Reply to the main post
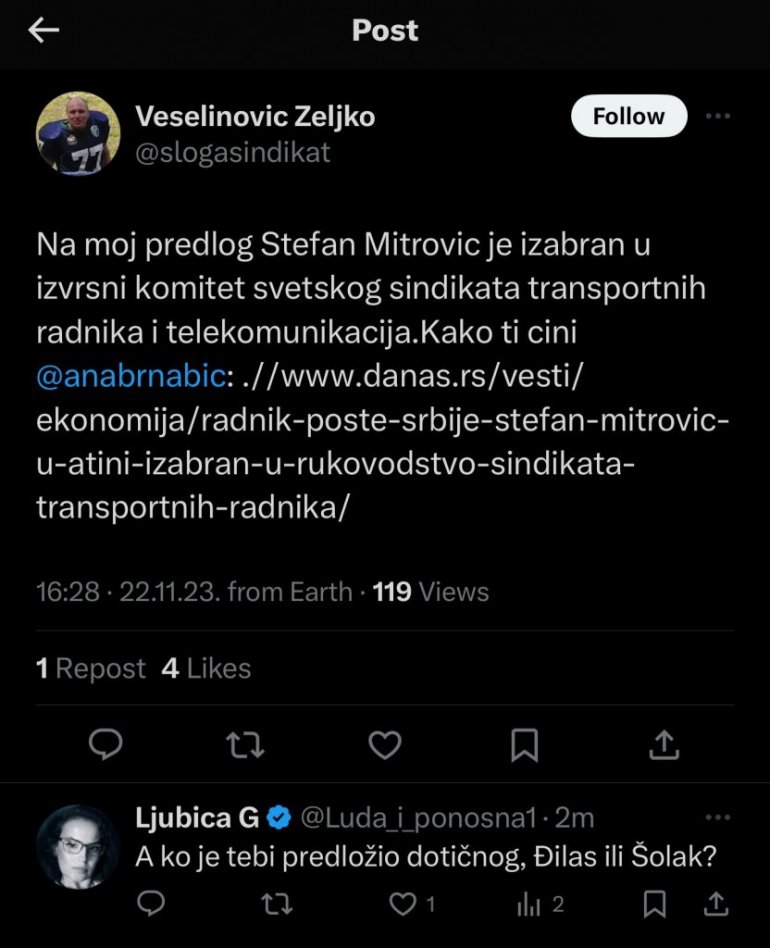The width and height of the screenshot is (770, 948). point(106,744)
